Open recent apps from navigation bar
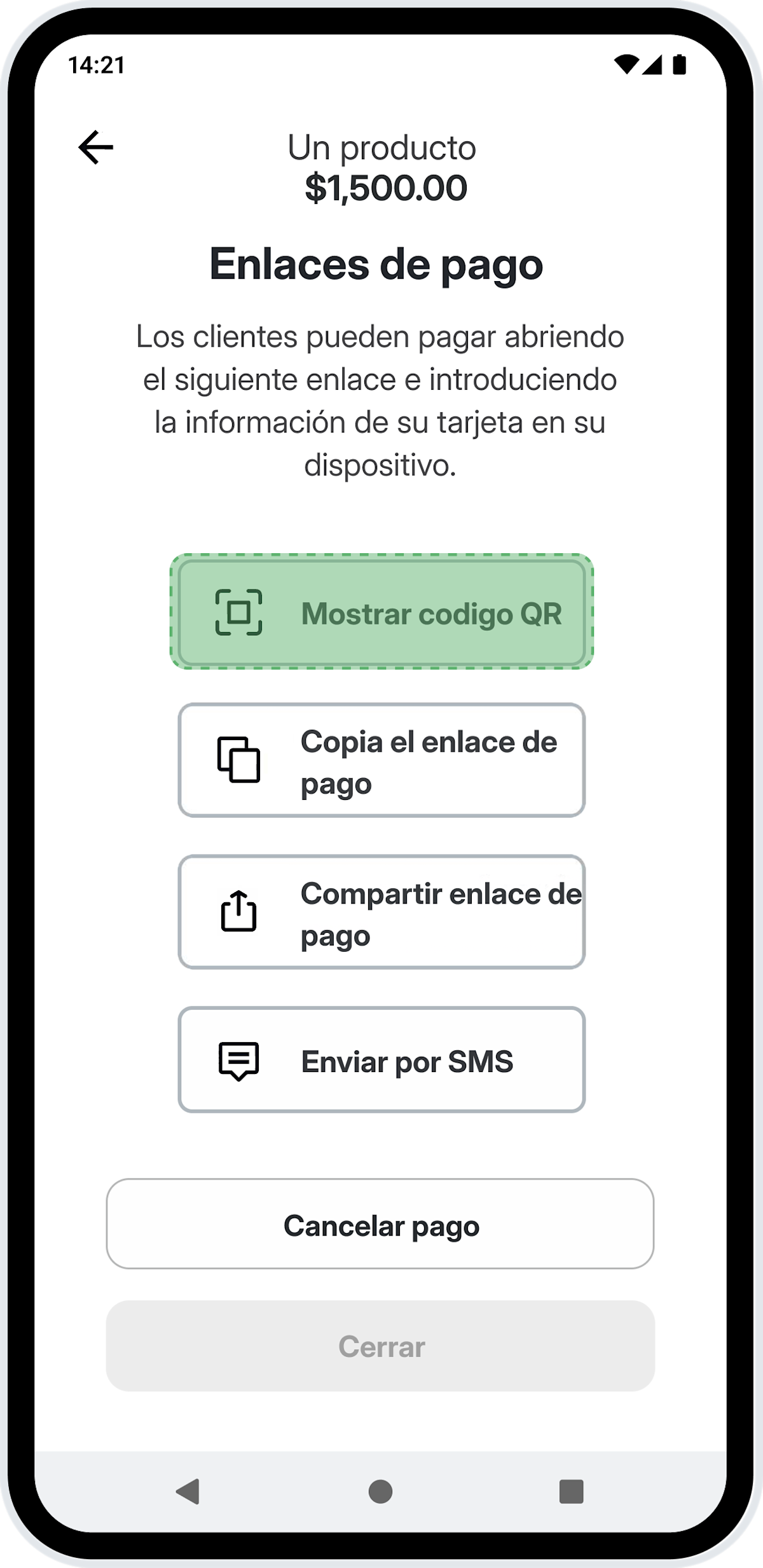Image resolution: width=763 pixels, height=1568 pixels. point(571,1491)
